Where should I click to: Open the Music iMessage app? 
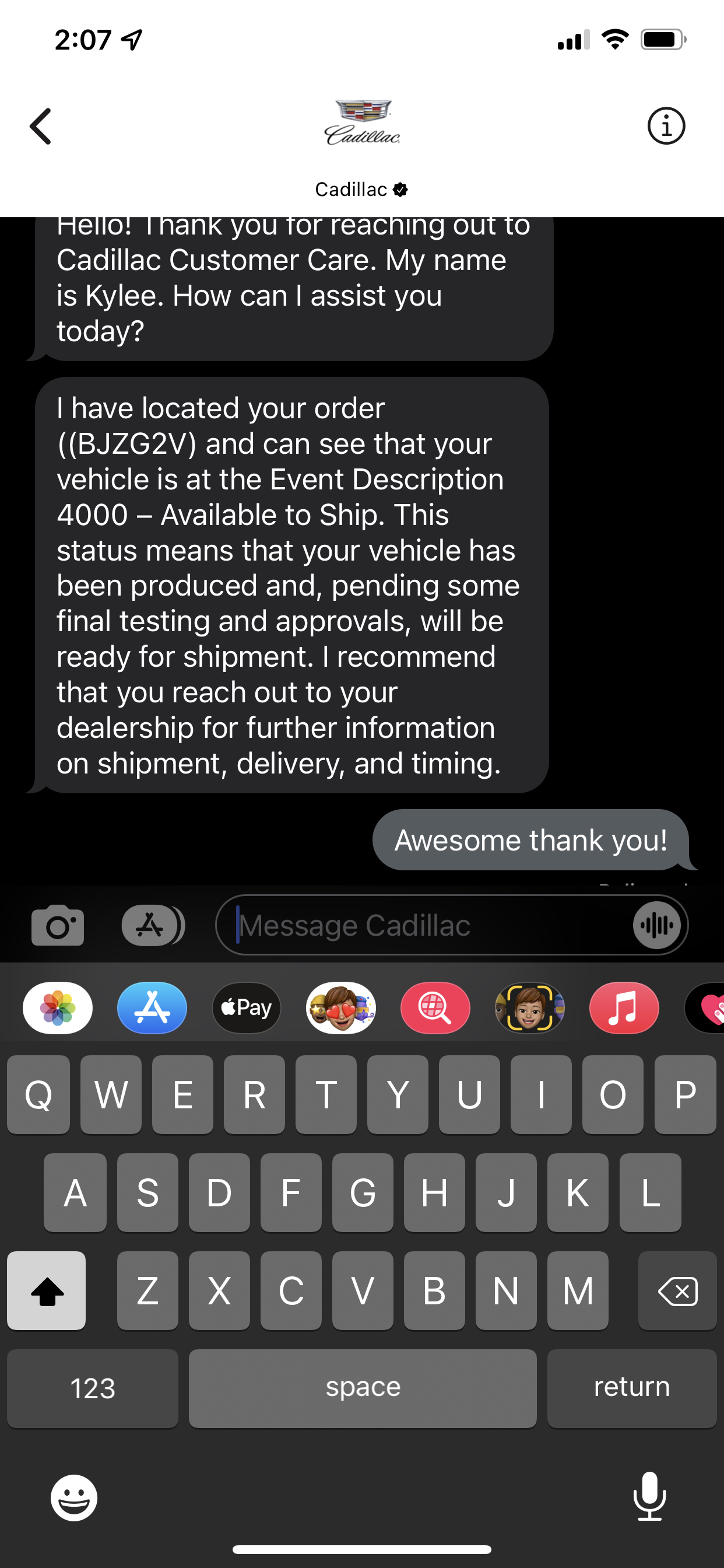coord(624,1008)
